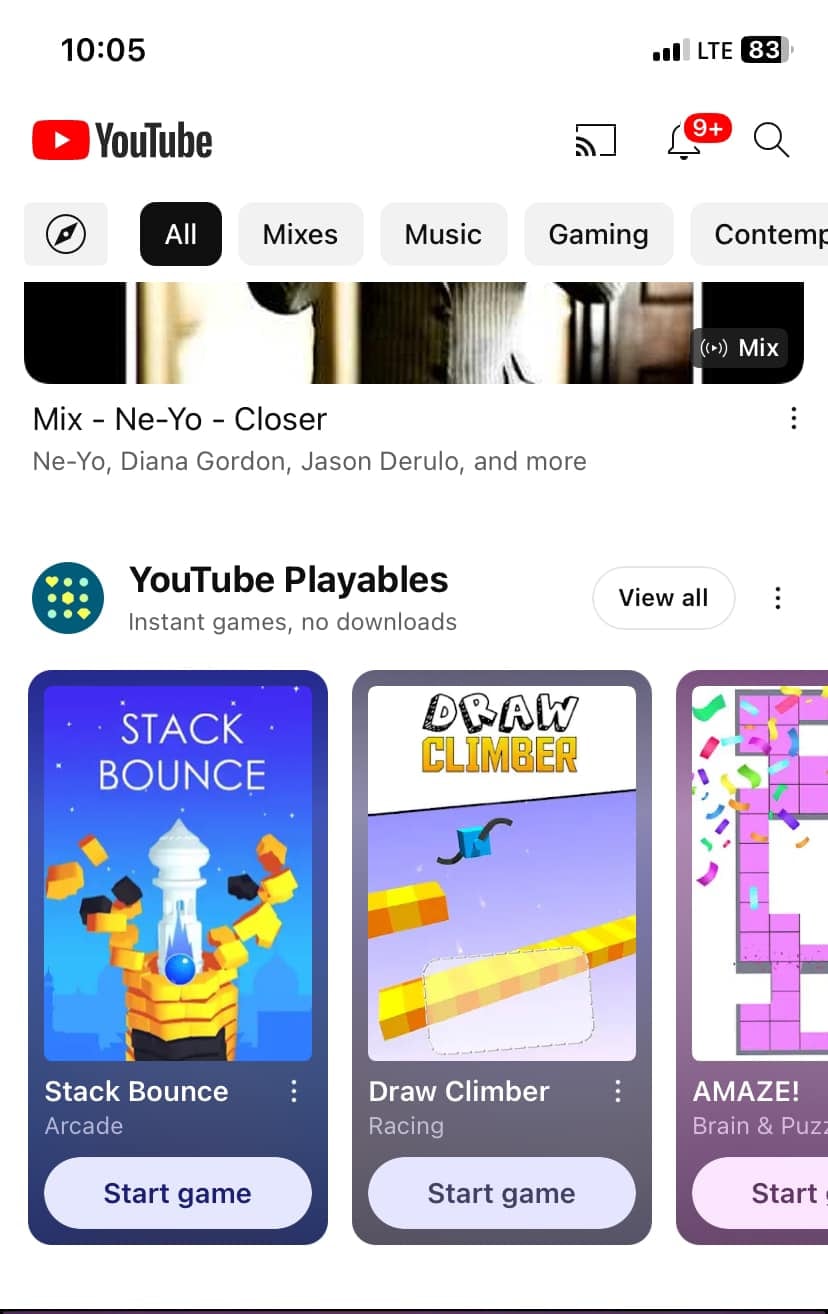Tap View all for YouTube Playables
Screen dimensions: 828x1314
(x=663, y=597)
